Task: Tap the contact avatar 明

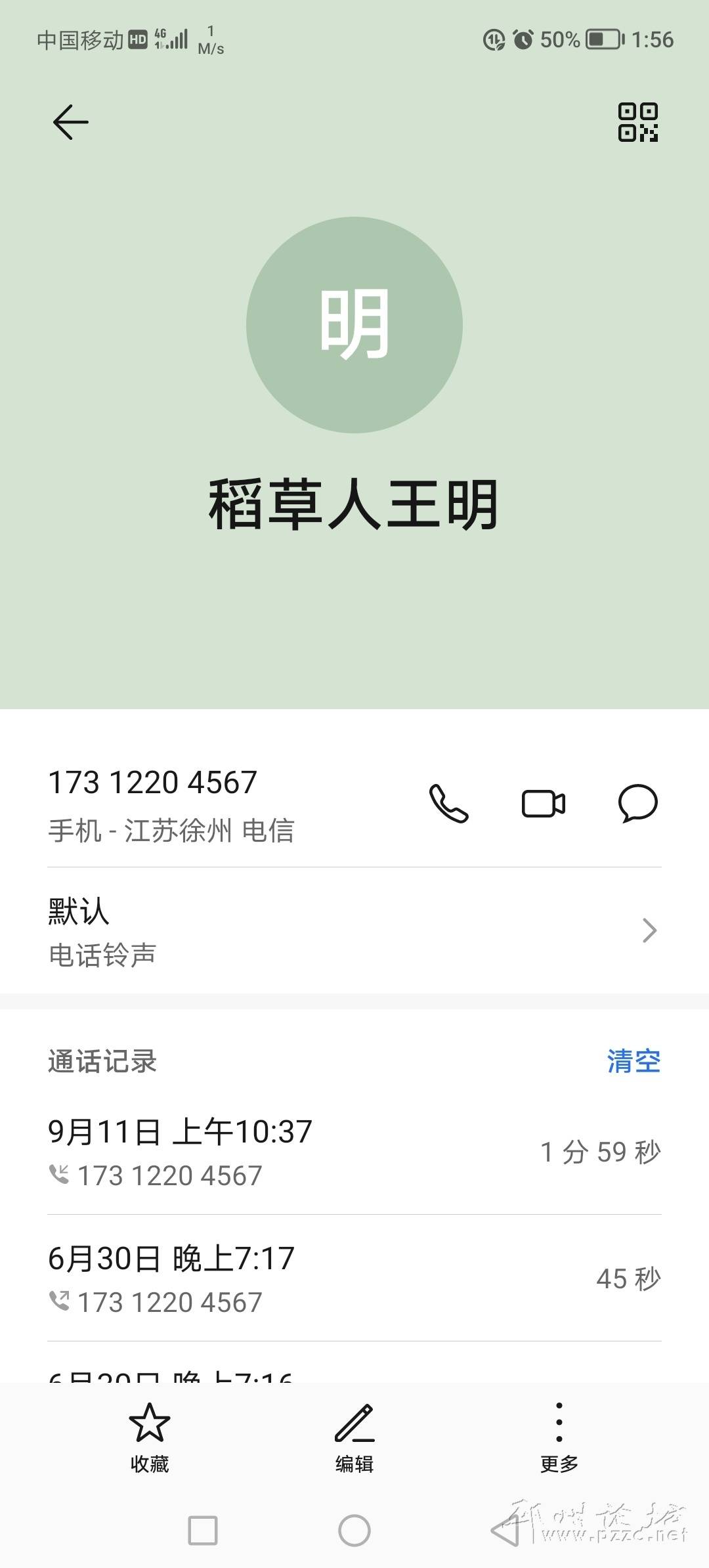Action: coord(354,325)
